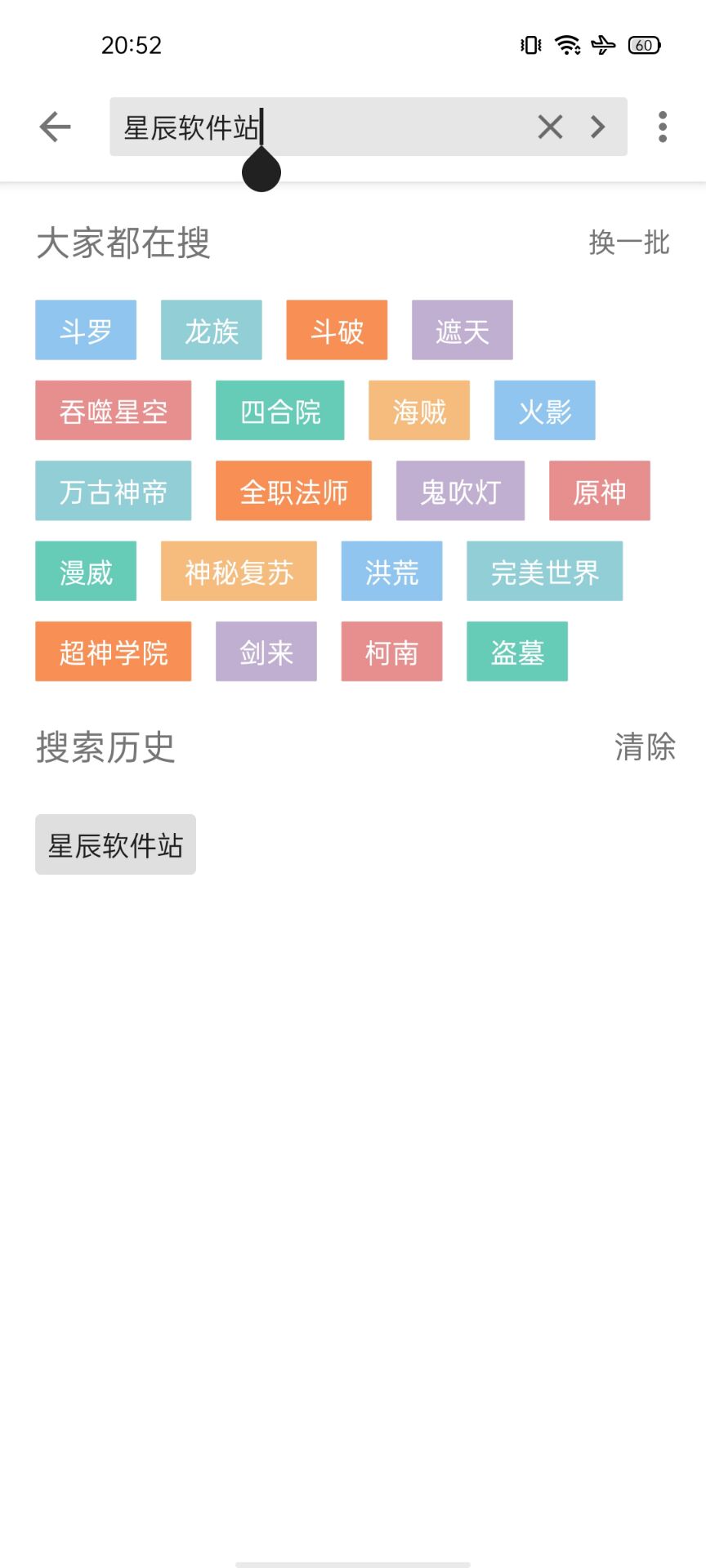Select the 斗罗 trending tag
Image resolution: width=706 pixels, height=1568 pixels.
tap(86, 330)
